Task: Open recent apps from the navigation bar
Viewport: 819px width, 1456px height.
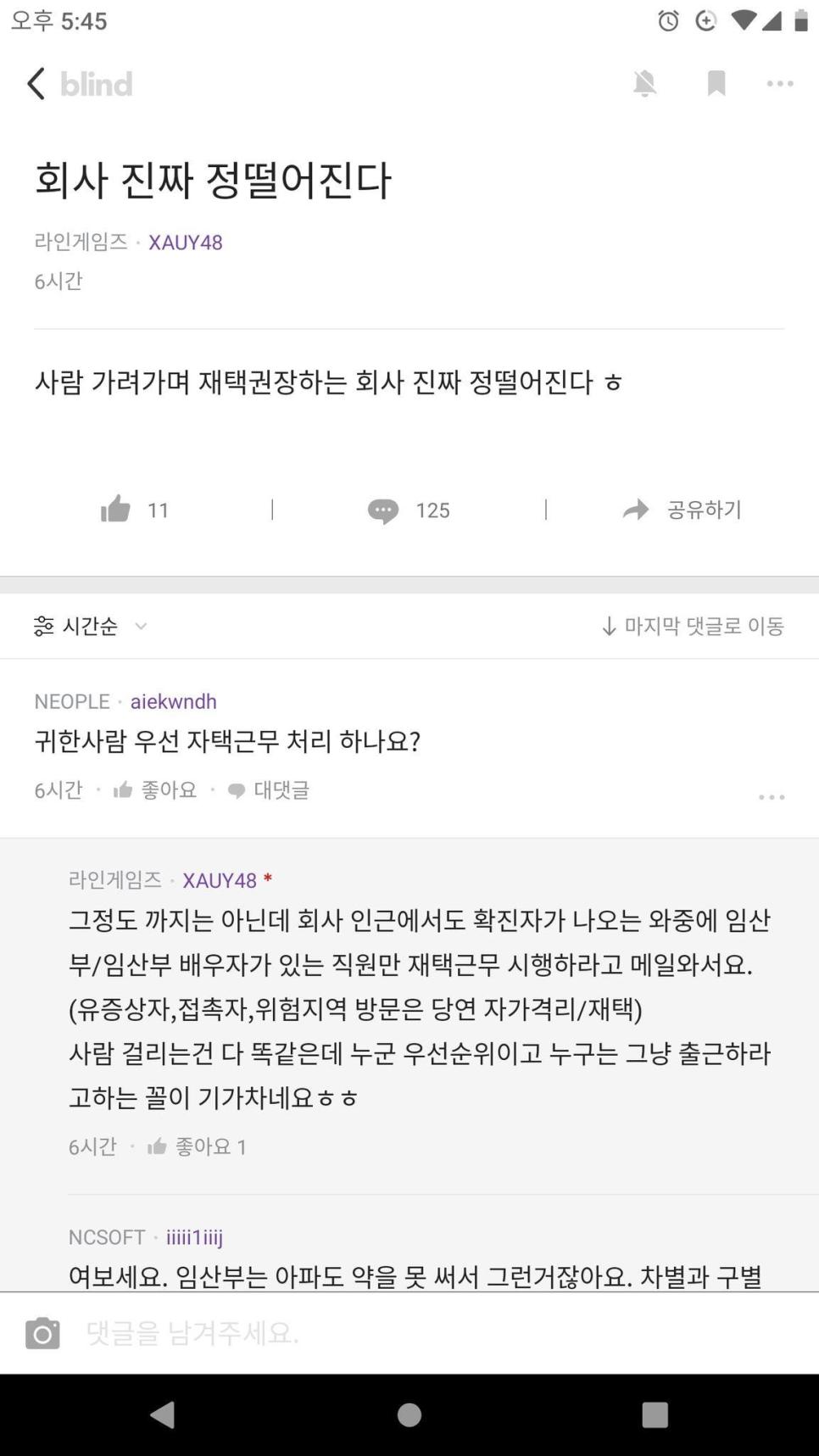Action: click(x=655, y=1414)
